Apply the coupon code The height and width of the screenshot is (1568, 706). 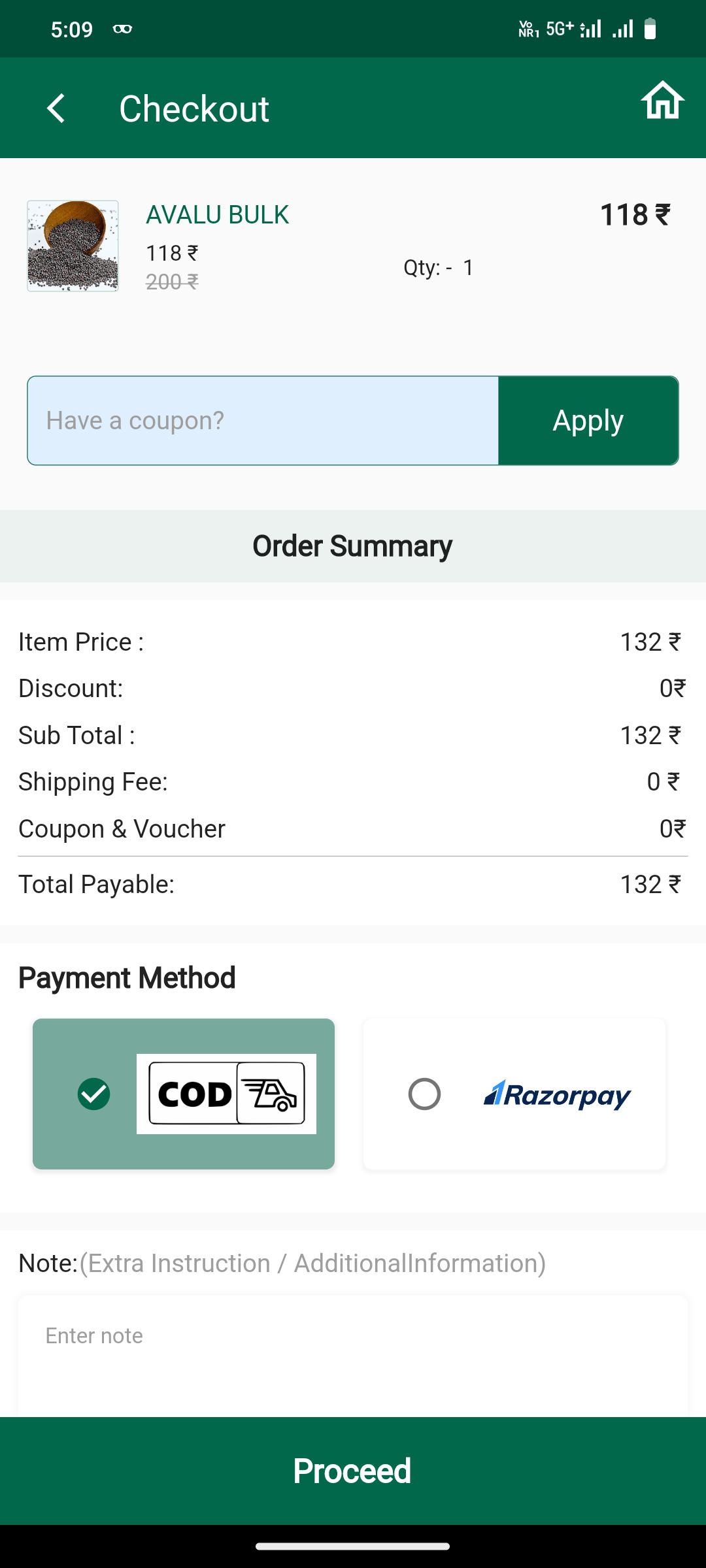[x=588, y=421]
